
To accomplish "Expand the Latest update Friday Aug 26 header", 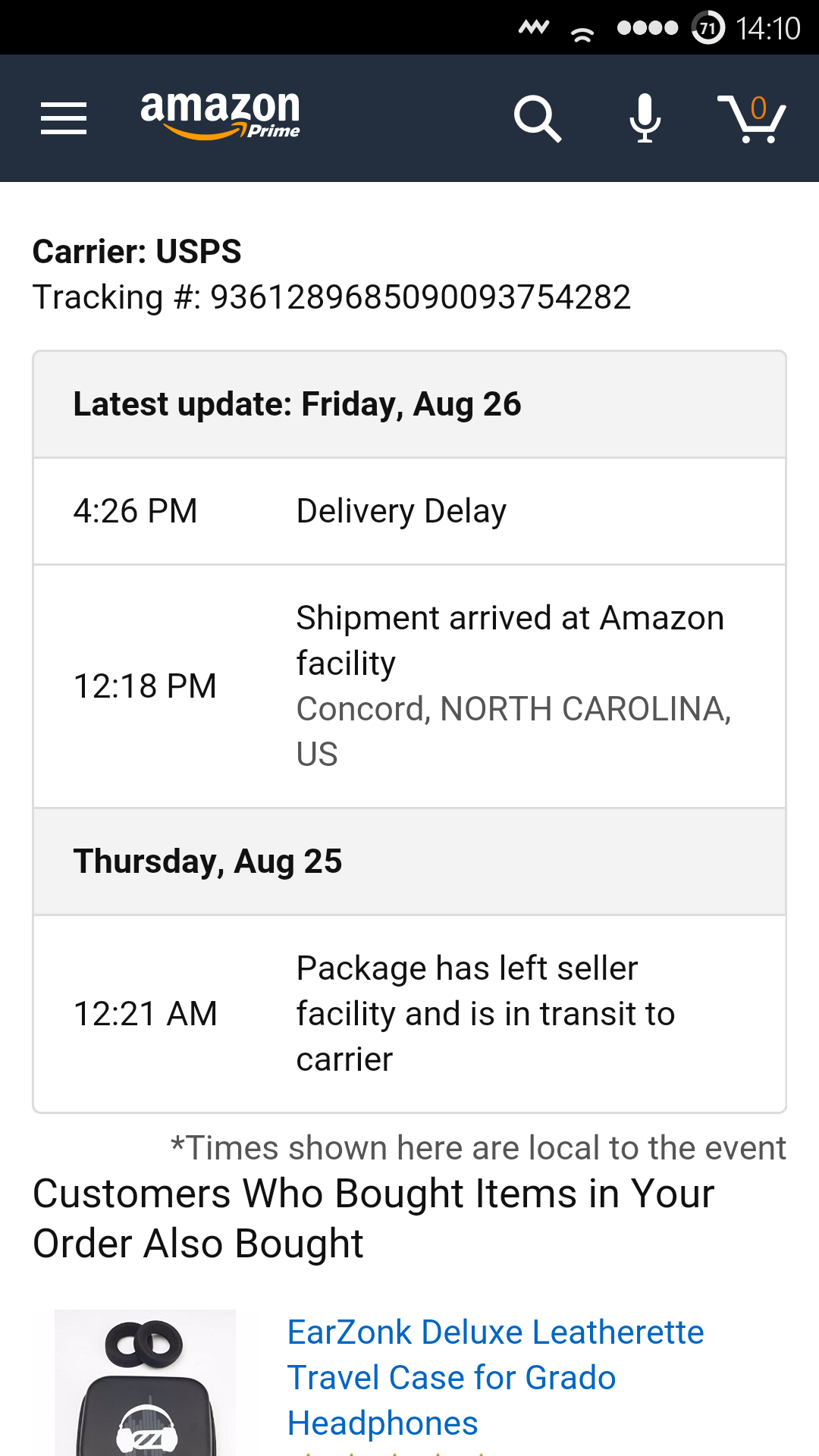I will click(x=297, y=404).
